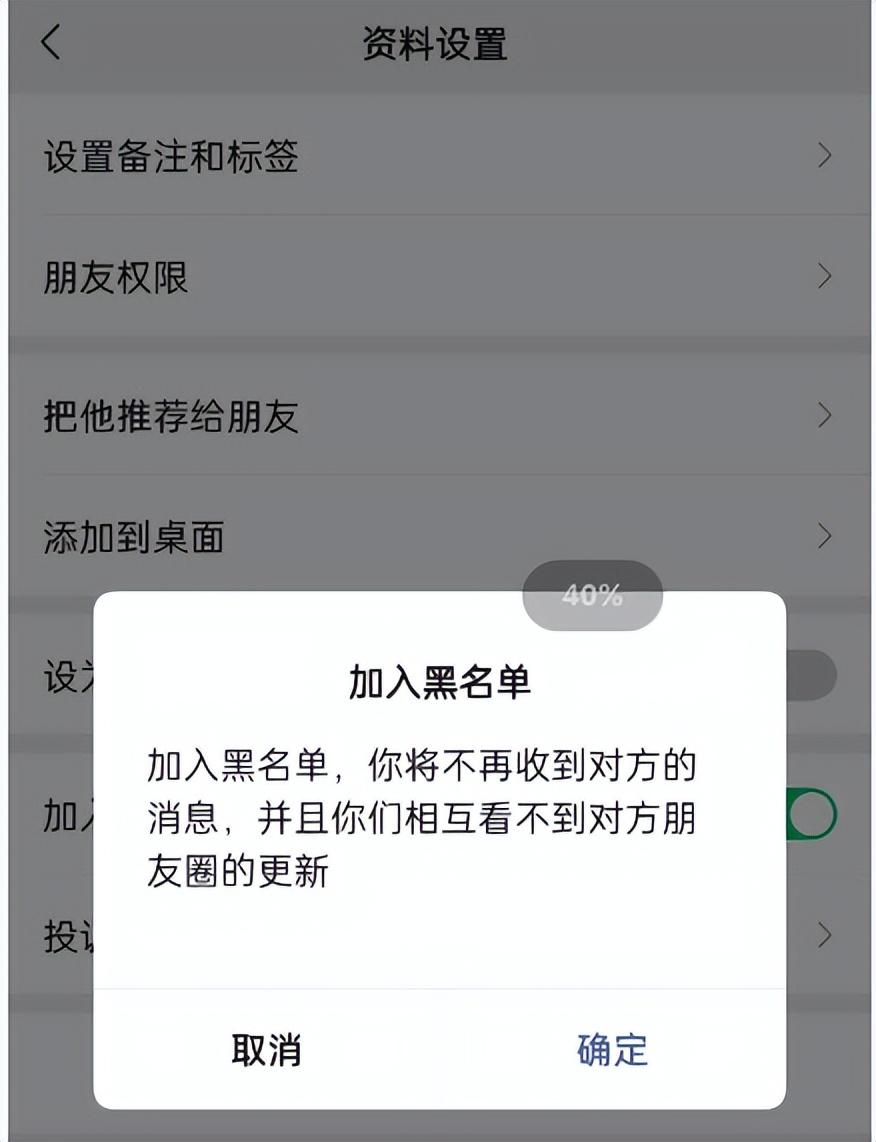Click the arrow icon at the far right of 设置备注和标签
The height and width of the screenshot is (1142, 876).
point(823,156)
